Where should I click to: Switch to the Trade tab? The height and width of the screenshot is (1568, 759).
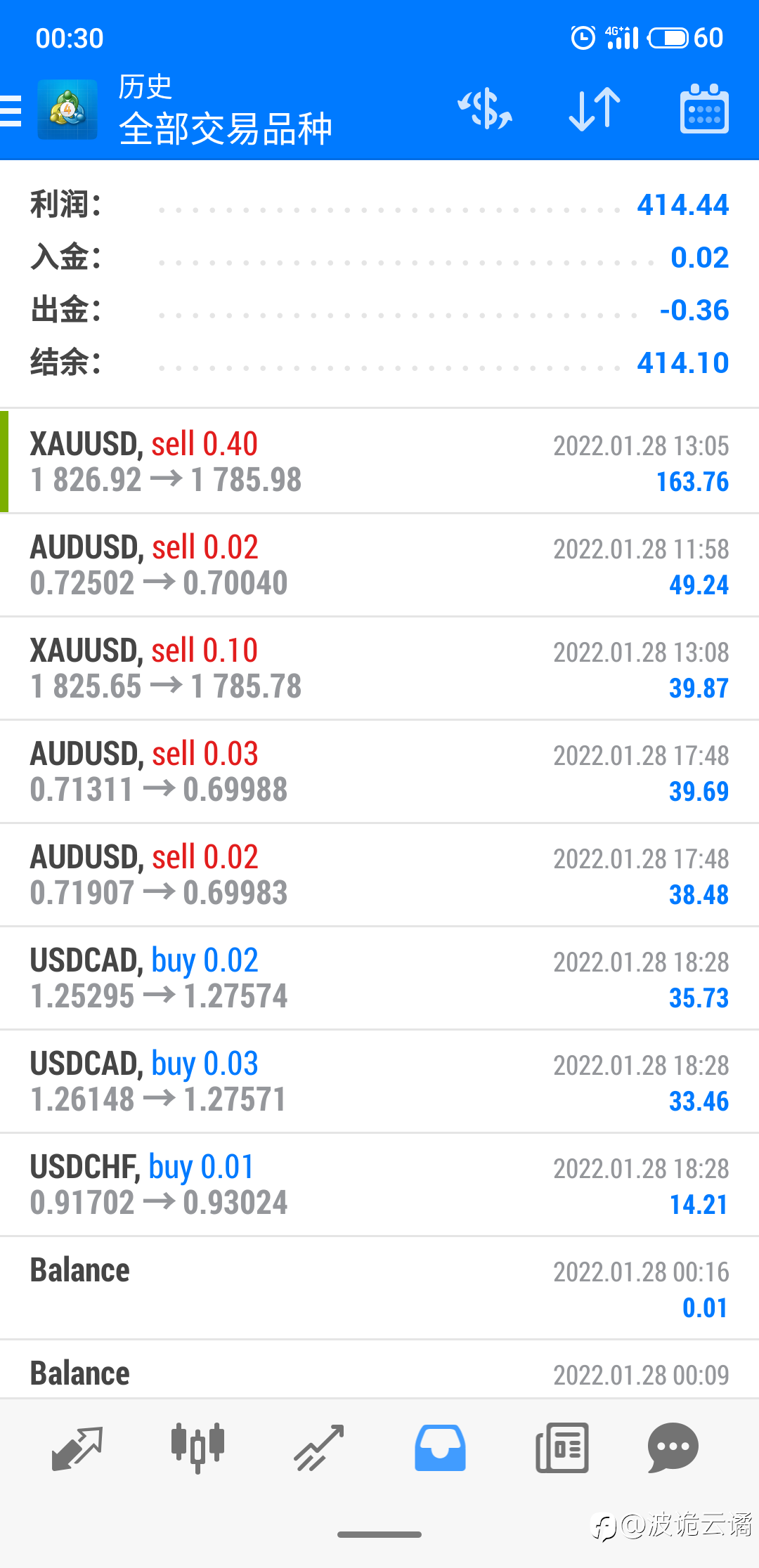pyautogui.click(x=319, y=1448)
